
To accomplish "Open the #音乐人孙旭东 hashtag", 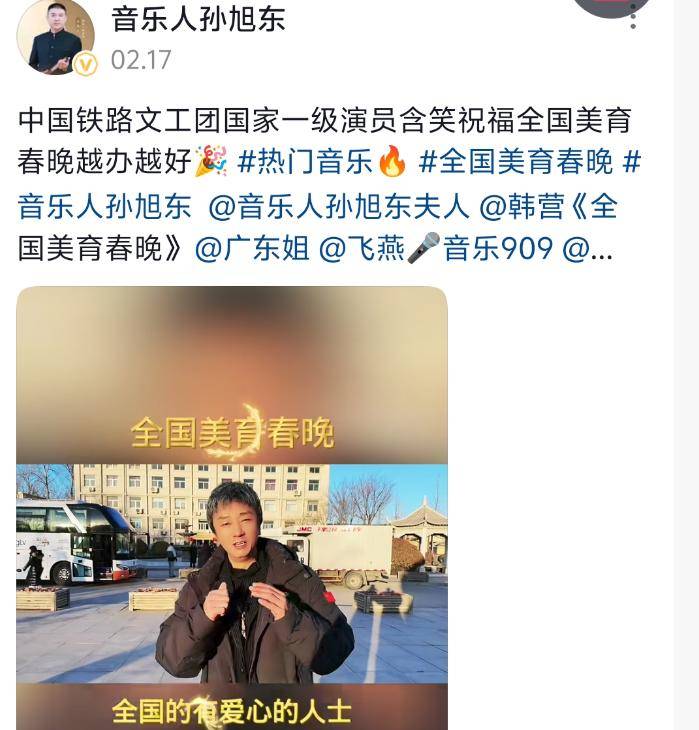I will (104, 206).
